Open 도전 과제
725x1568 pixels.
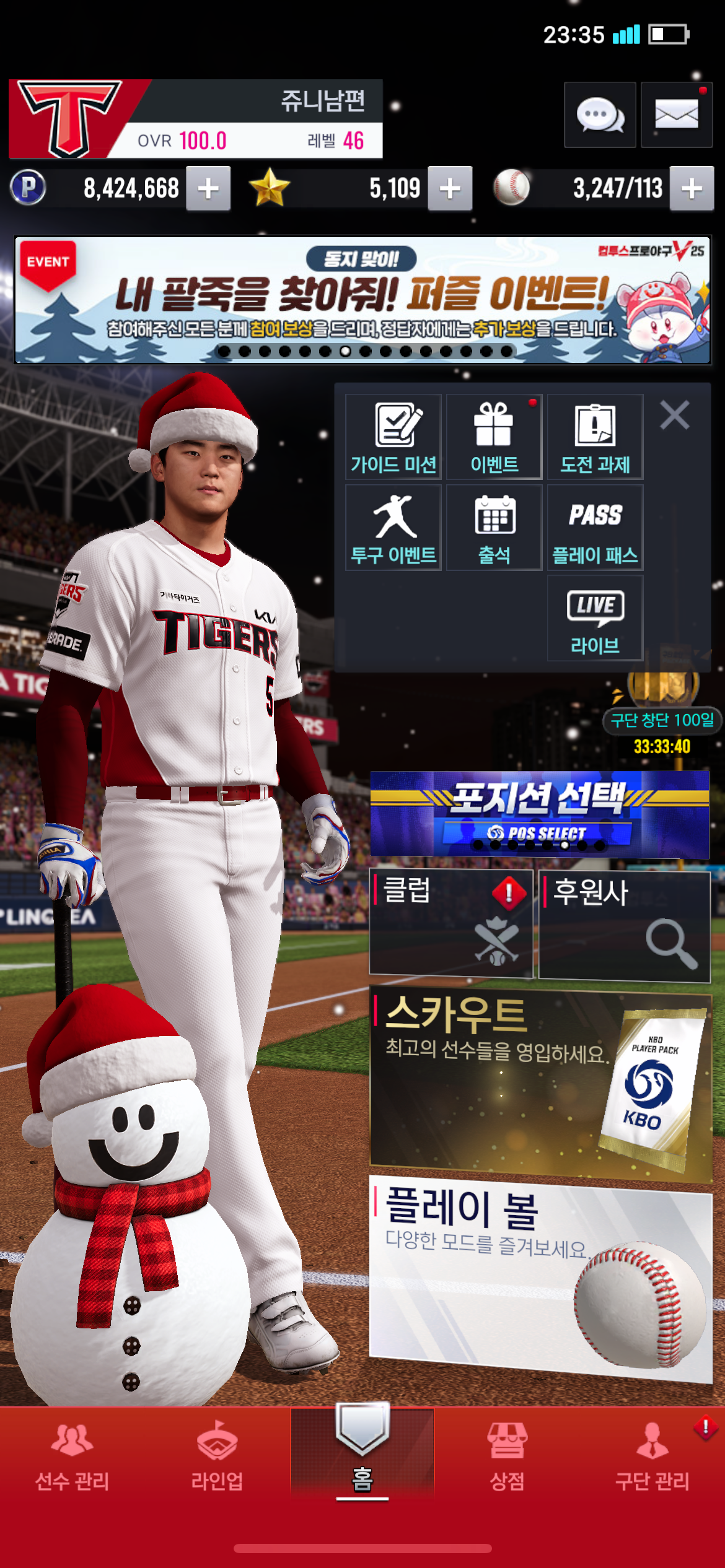(x=595, y=437)
